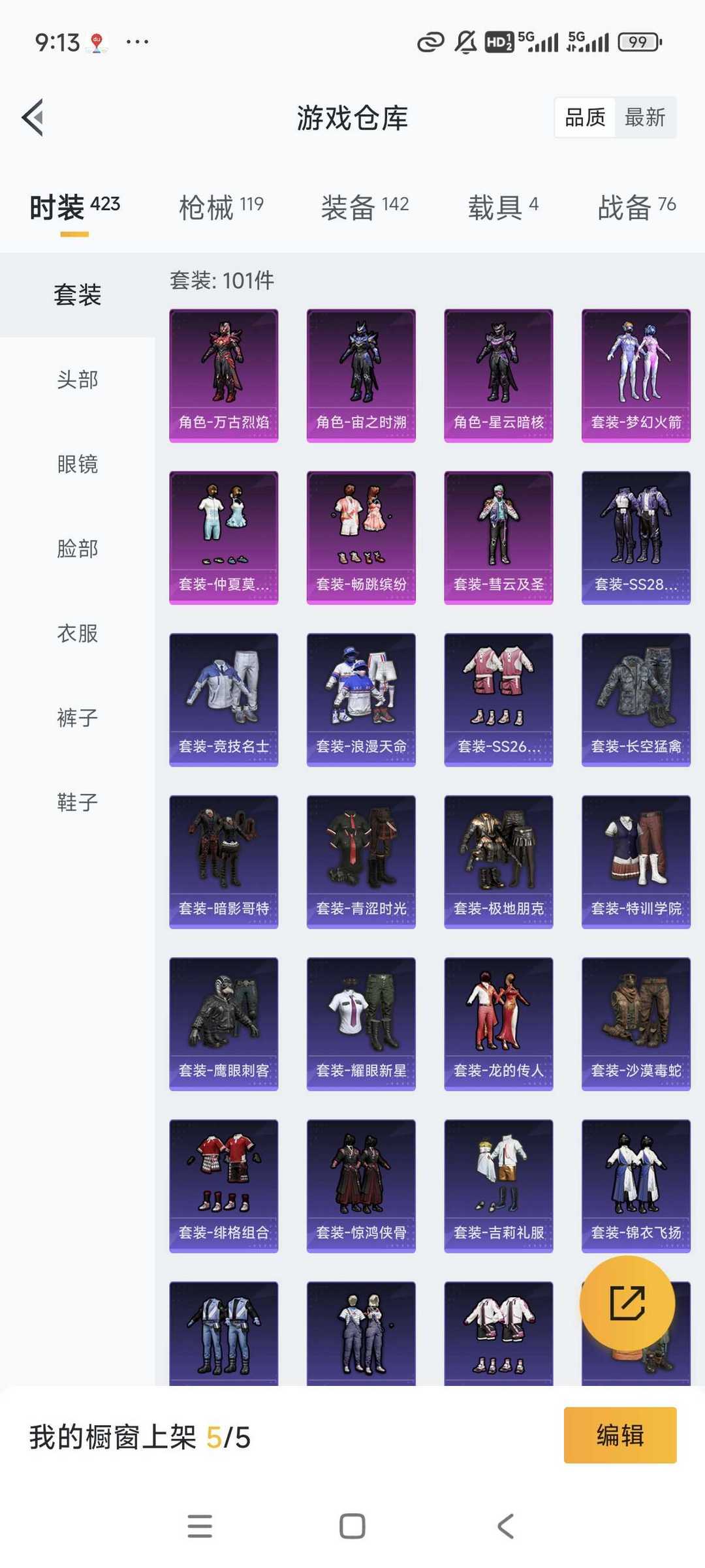View the 套装-梦幻火箭 outfit
This screenshot has height=1568, width=705.
[x=636, y=376]
